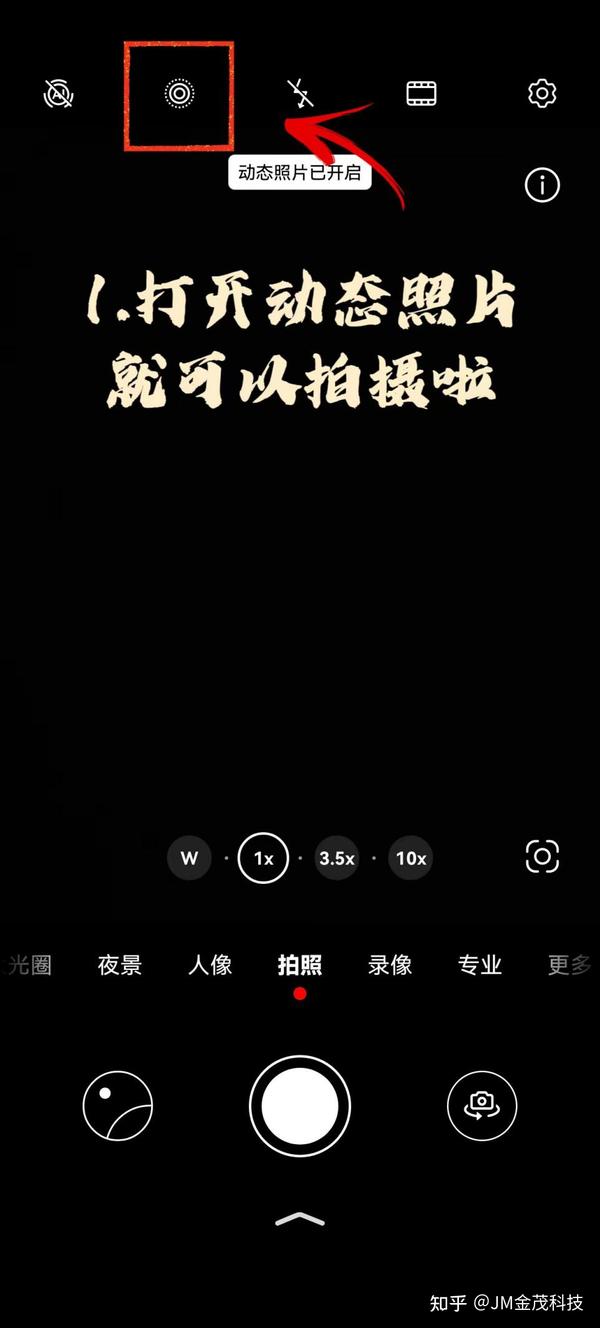Select the 拍照 photo mode
The height and width of the screenshot is (1328, 600).
300,965
